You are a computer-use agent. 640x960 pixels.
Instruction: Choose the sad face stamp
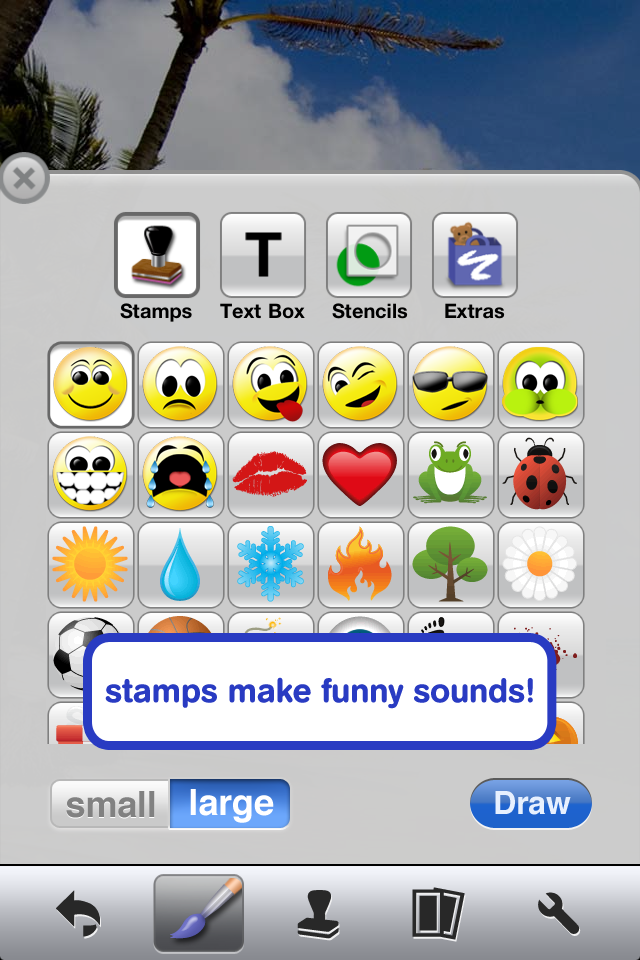[x=180, y=385]
